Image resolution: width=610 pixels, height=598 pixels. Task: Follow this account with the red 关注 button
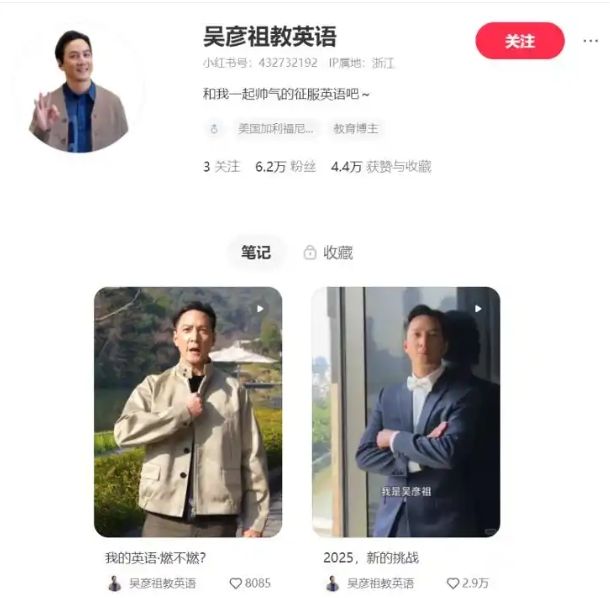519,41
